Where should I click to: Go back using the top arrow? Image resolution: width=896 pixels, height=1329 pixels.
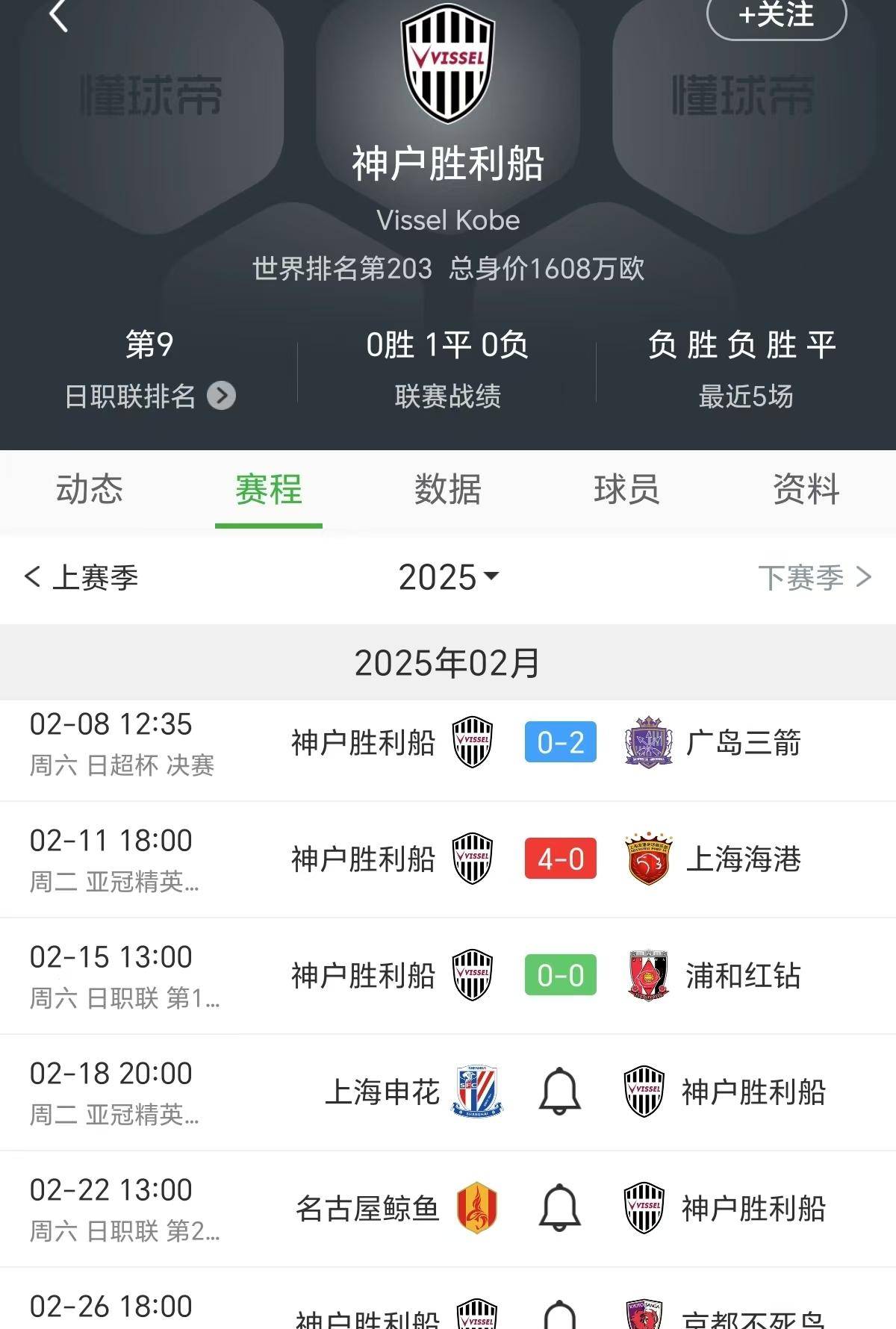tap(58, 15)
